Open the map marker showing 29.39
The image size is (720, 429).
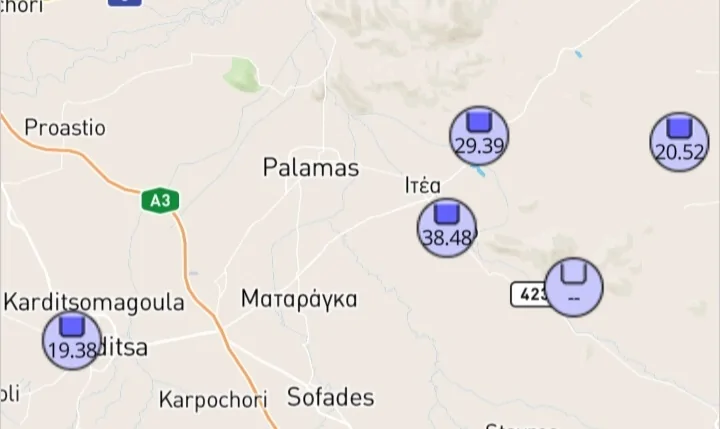[479, 136]
